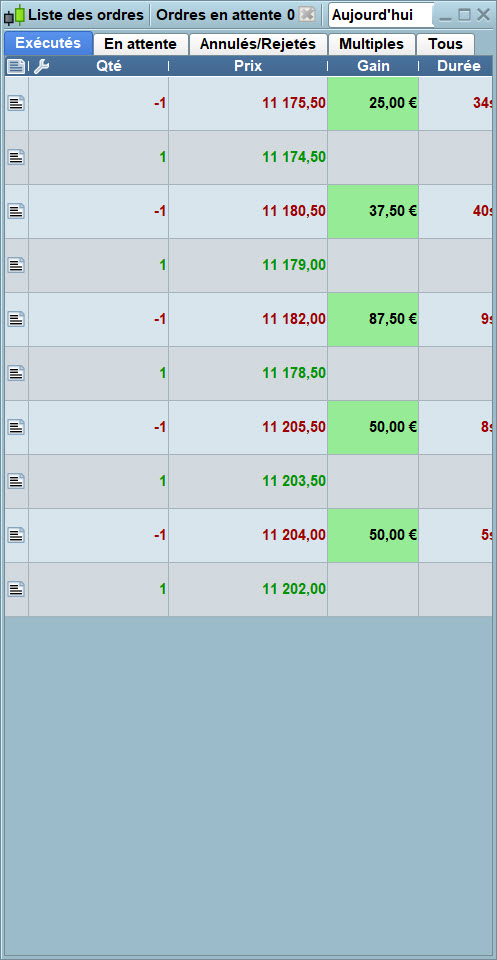Cancel pending orders with the X icon

307,15
